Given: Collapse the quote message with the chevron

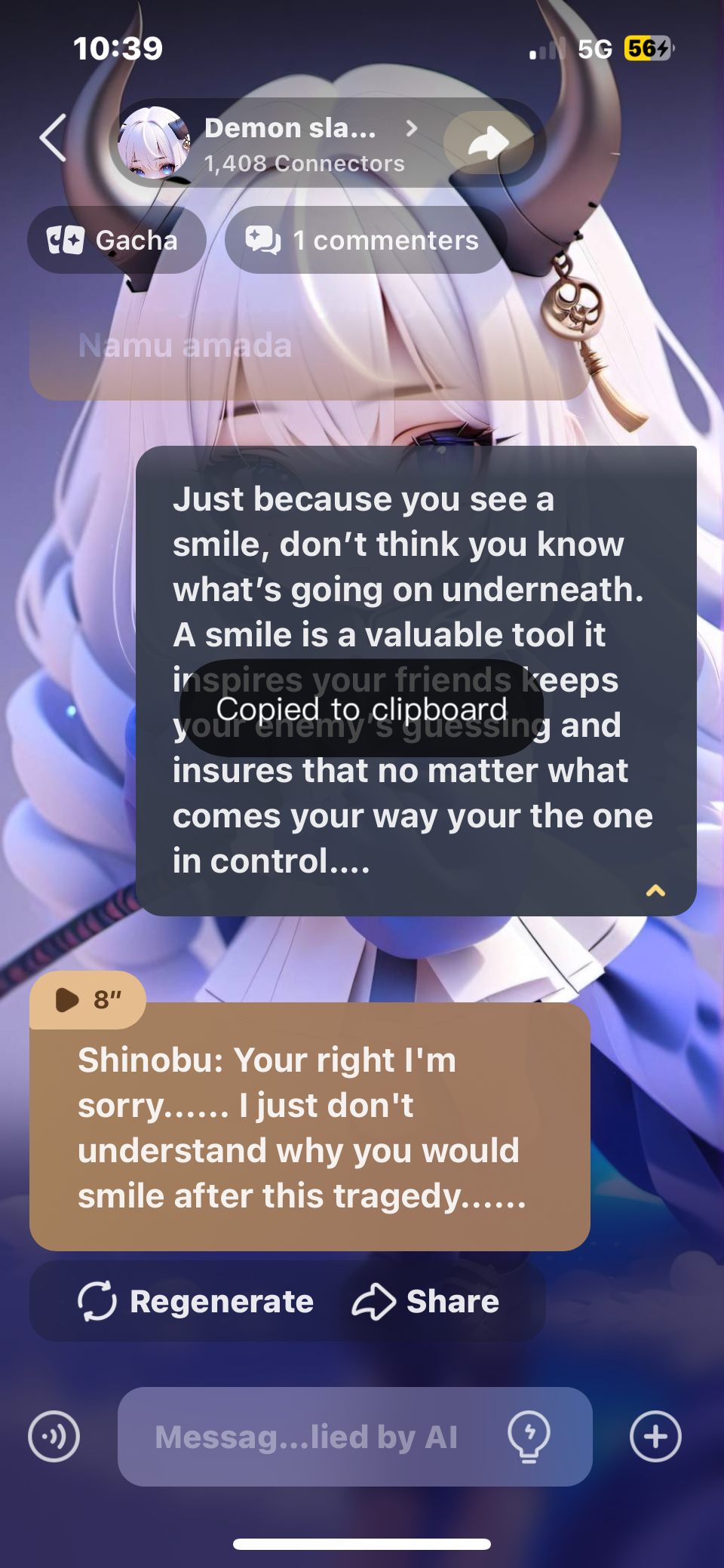Looking at the screenshot, I should pyautogui.click(x=655, y=891).
